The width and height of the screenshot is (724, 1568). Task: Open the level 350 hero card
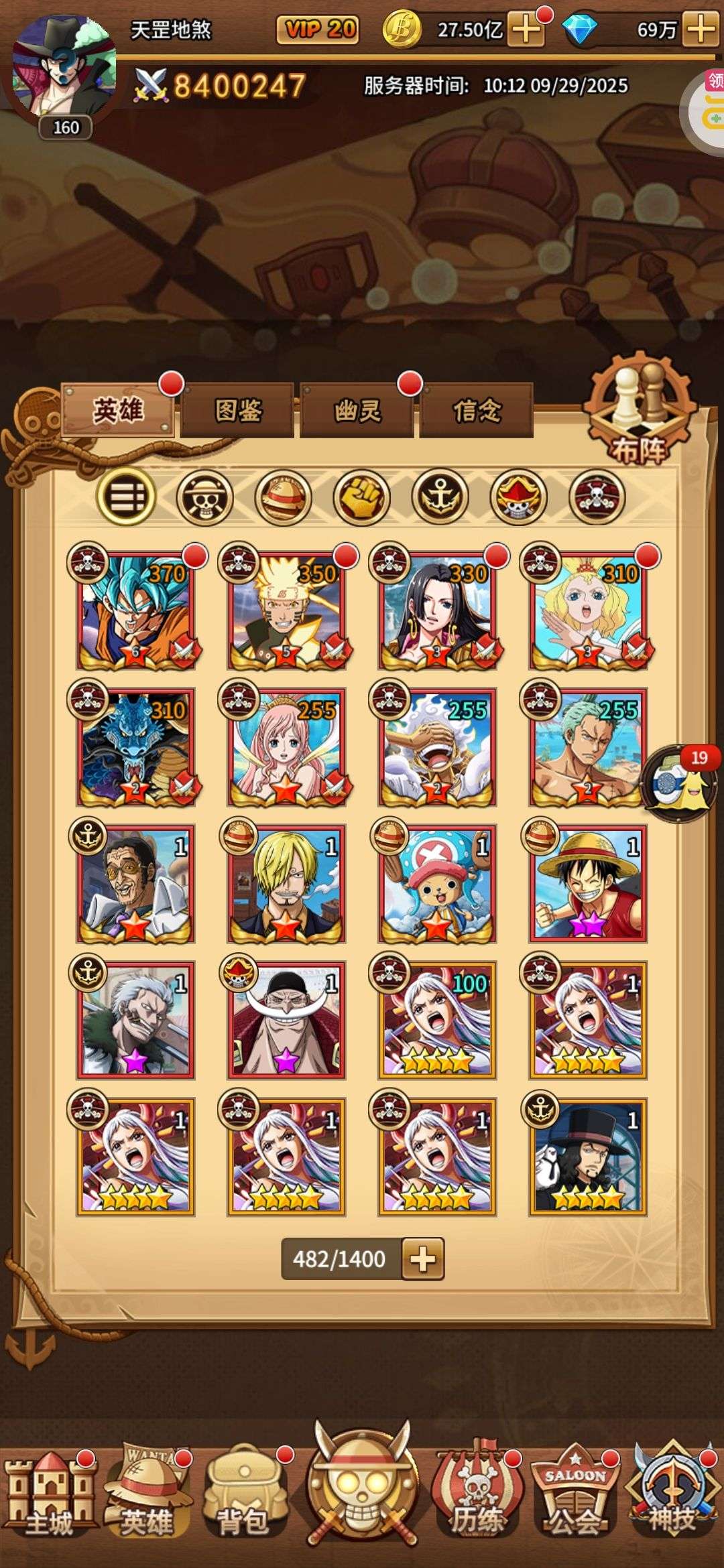coord(287,611)
